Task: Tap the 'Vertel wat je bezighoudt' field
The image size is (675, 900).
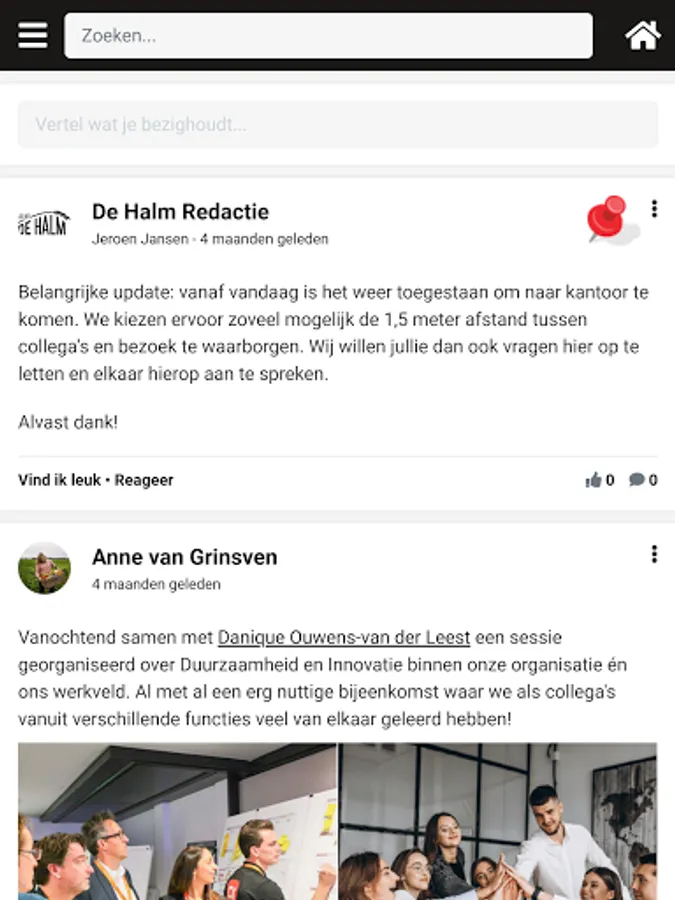Action: tap(338, 125)
